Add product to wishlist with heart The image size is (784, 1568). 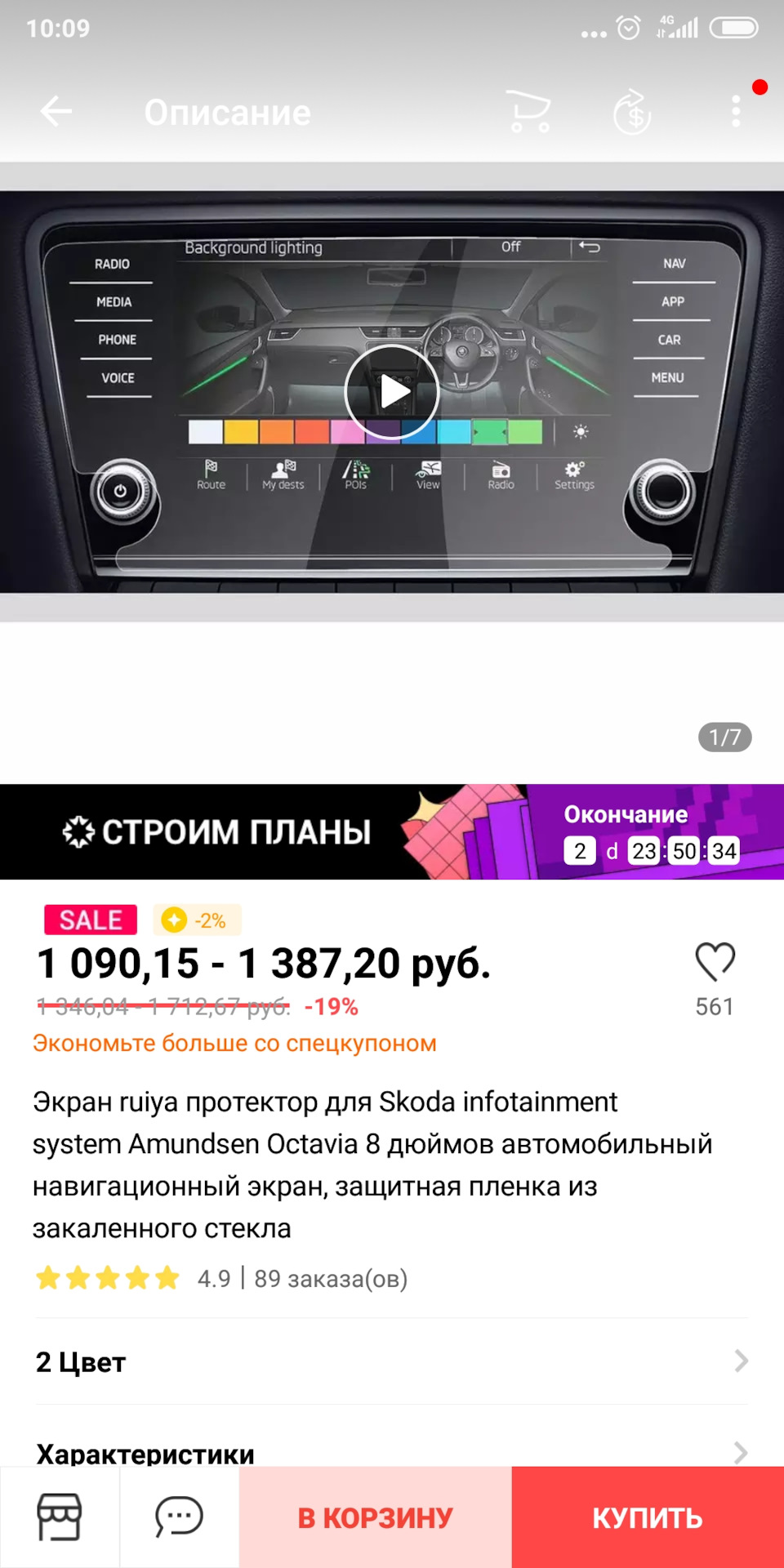pyautogui.click(x=715, y=962)
